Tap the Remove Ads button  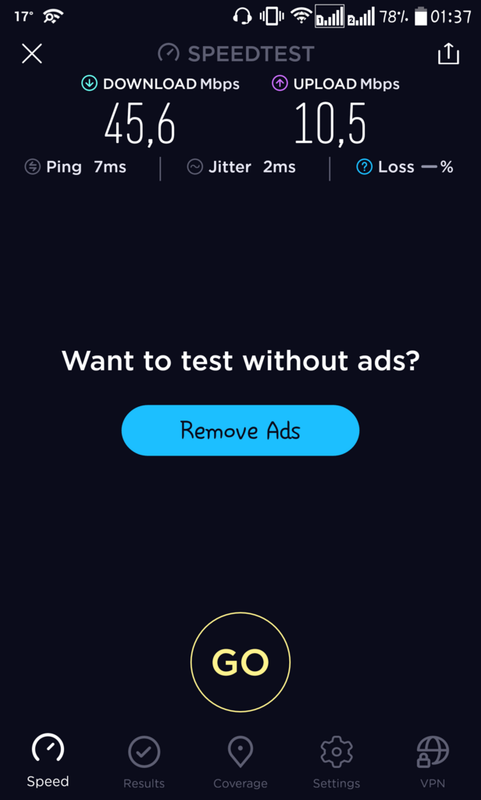click(x=240, y=430)
